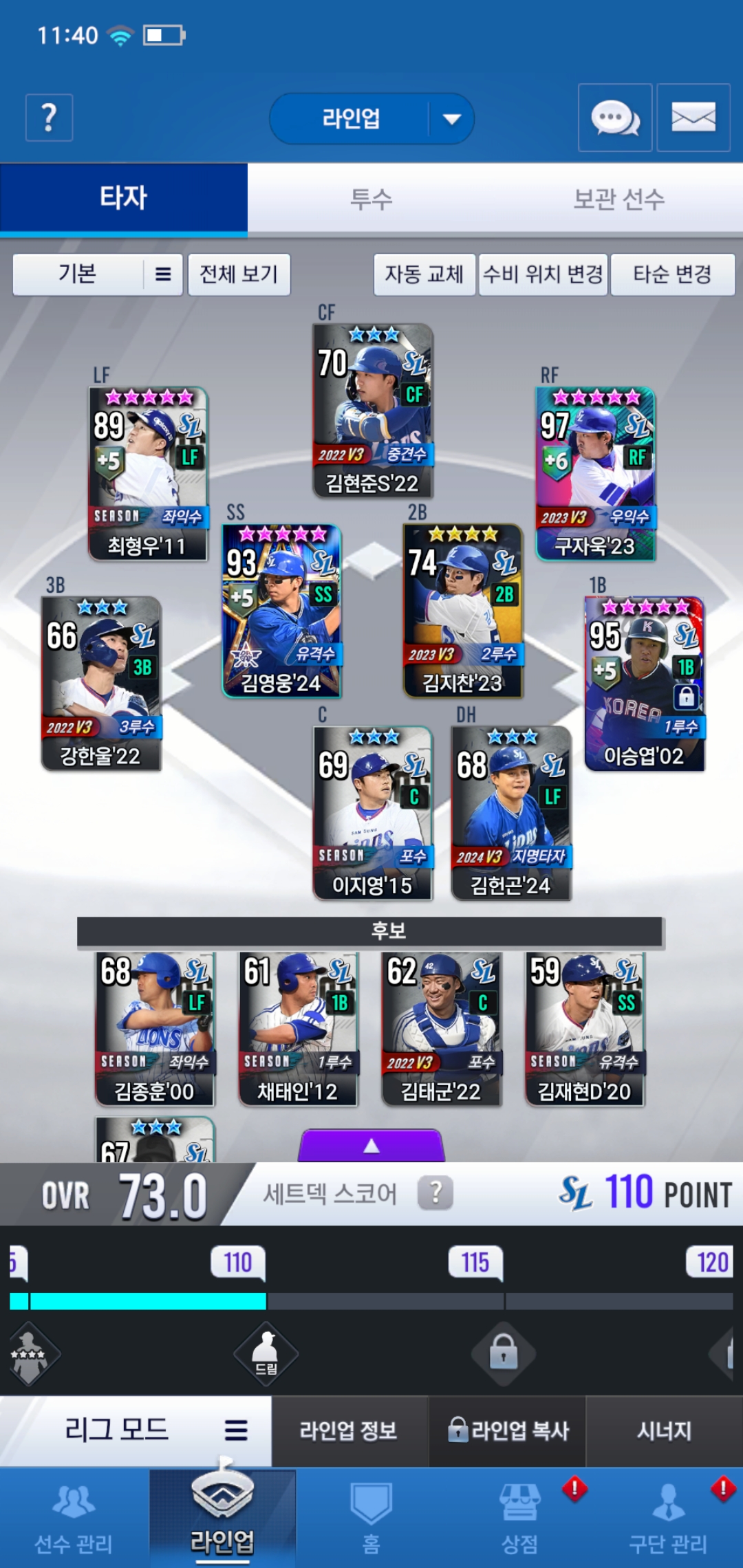Viewport: 743px width, 1568px height.
Task: Open the 세트덱 스코어 help icon
Action: click(435, 1193)
